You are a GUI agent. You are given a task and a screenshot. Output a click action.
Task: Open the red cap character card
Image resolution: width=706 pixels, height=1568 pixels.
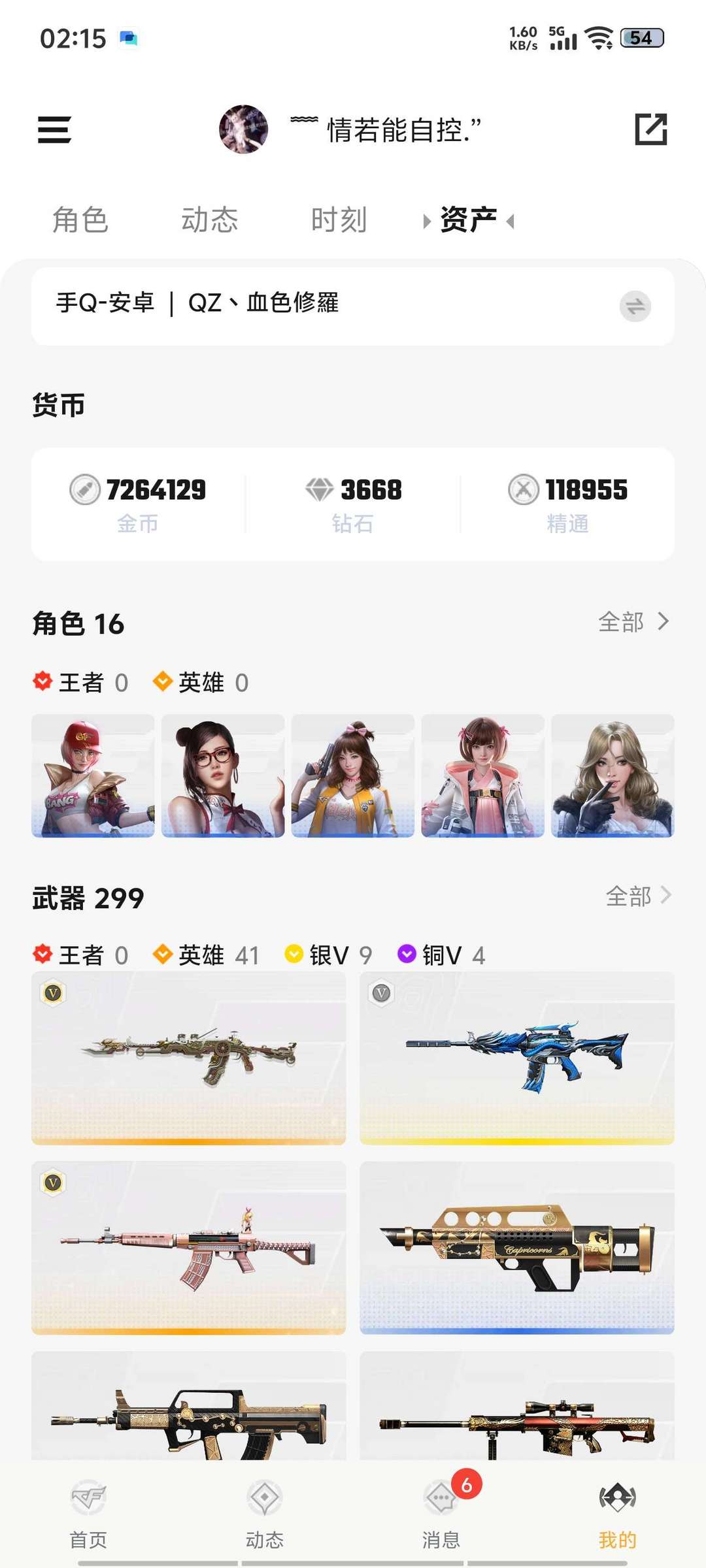[x=93, y=776]
